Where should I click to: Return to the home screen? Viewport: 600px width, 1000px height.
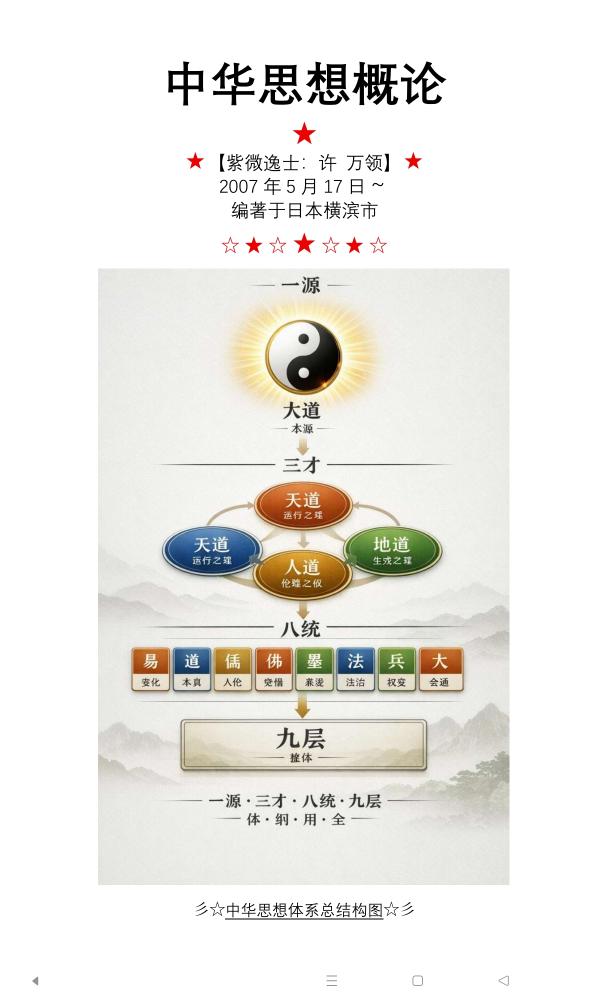418,981
